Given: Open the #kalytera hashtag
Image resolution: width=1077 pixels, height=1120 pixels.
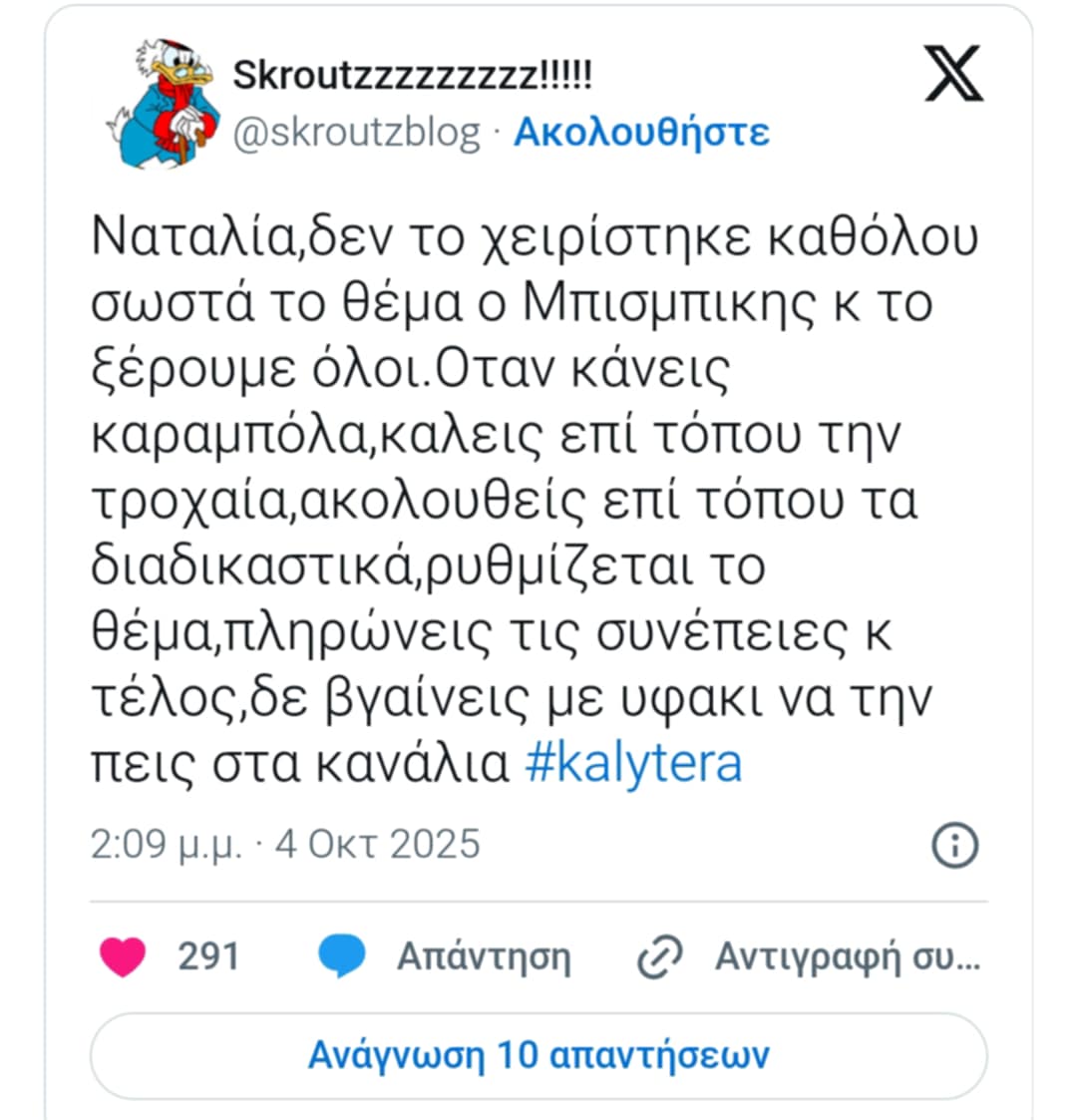Looking at the screenshot, I should (x=633, y=764).
